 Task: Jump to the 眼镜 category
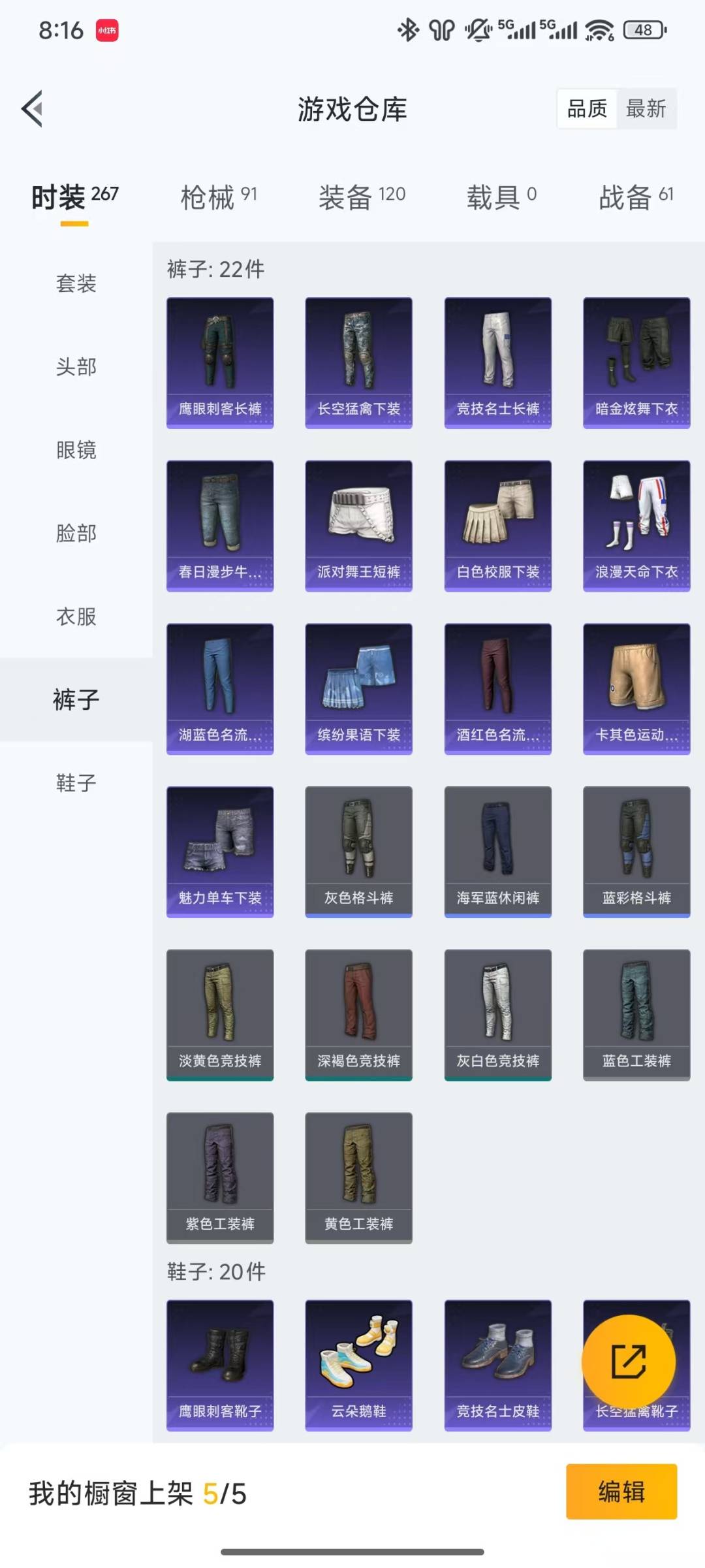pos(76,450)
